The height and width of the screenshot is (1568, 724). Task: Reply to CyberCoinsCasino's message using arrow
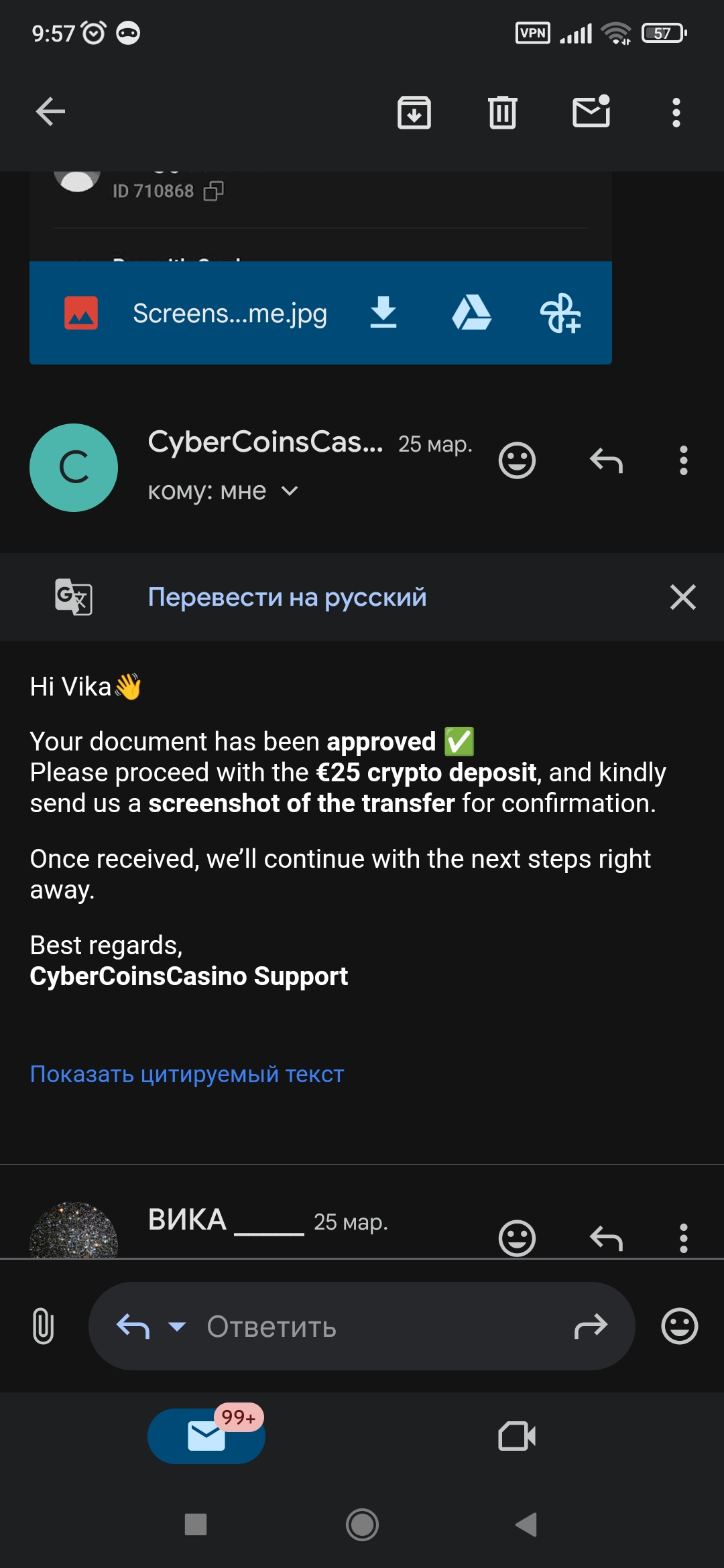606,461
